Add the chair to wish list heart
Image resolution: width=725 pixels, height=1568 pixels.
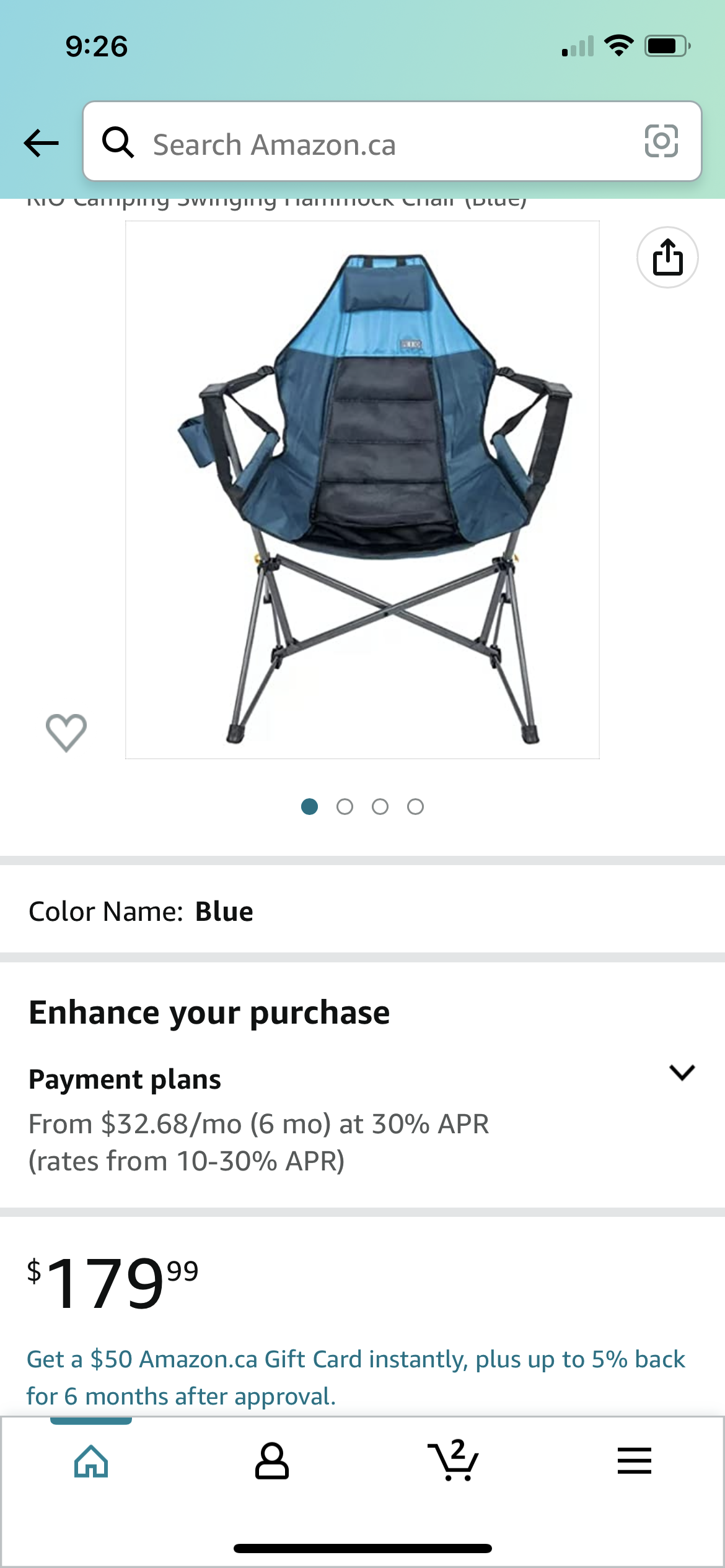point(66,732)
